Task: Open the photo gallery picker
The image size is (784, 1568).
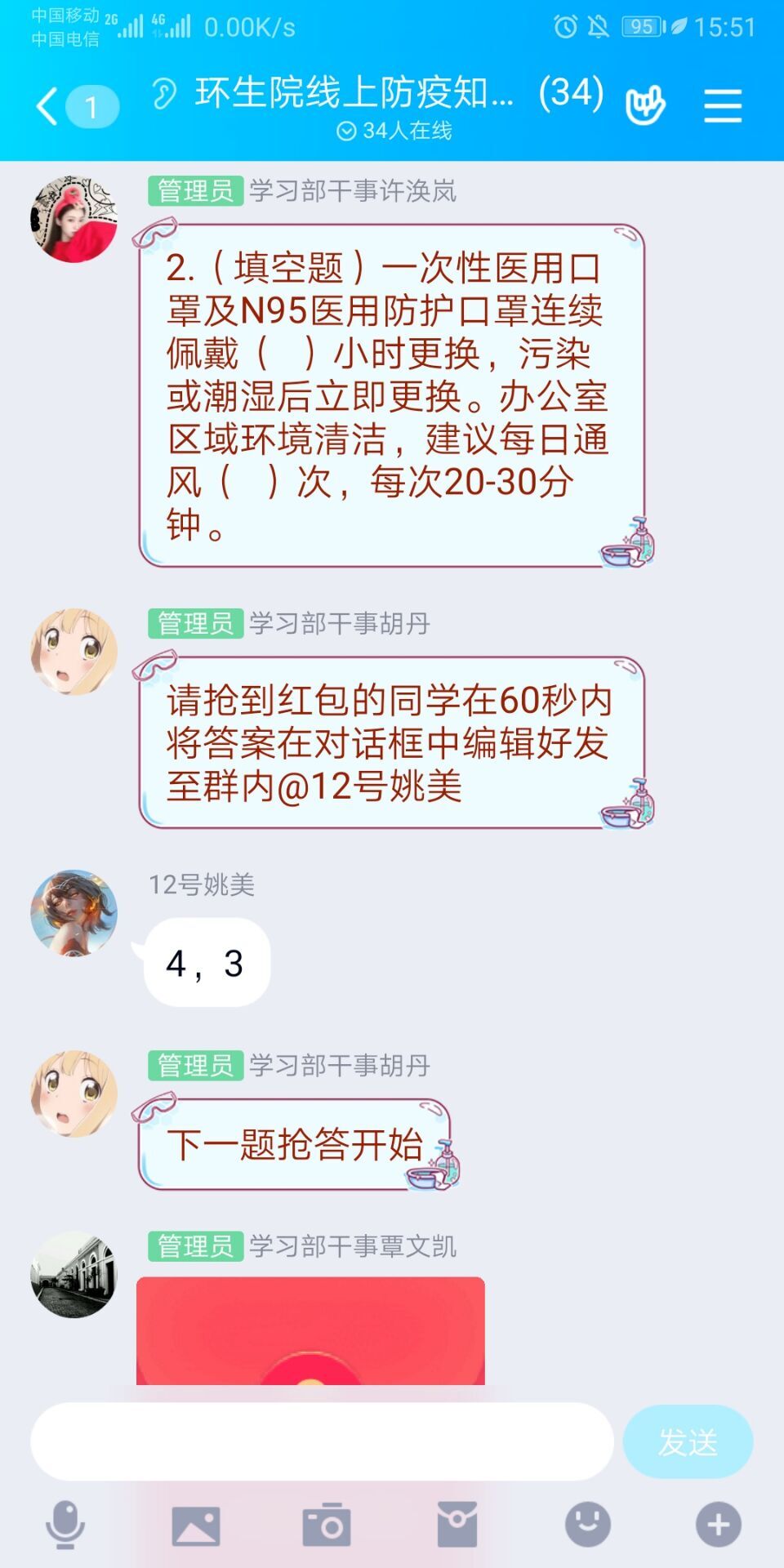Action: [x=196, y=1526]
